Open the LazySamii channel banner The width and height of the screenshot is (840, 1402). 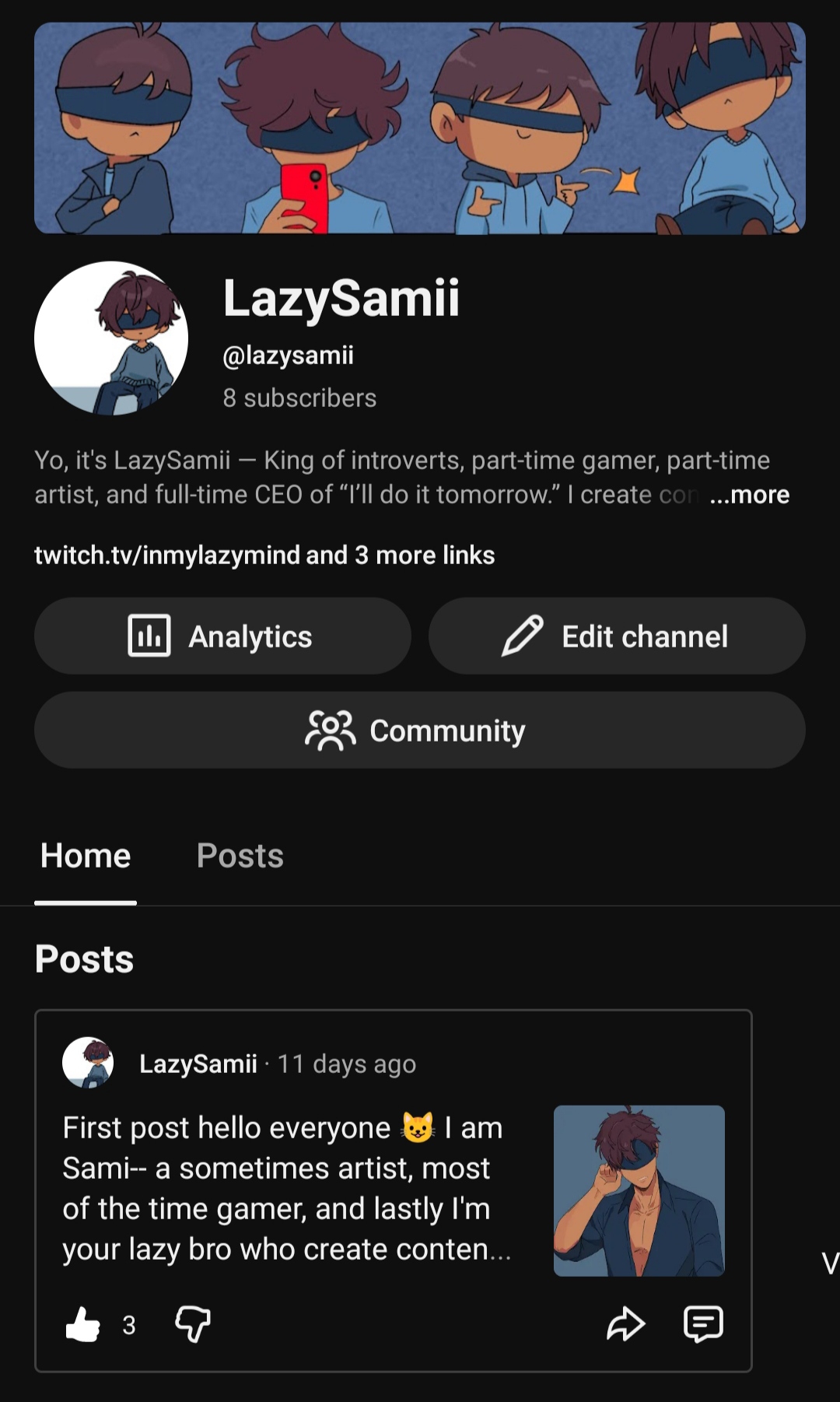pos(419,128)
